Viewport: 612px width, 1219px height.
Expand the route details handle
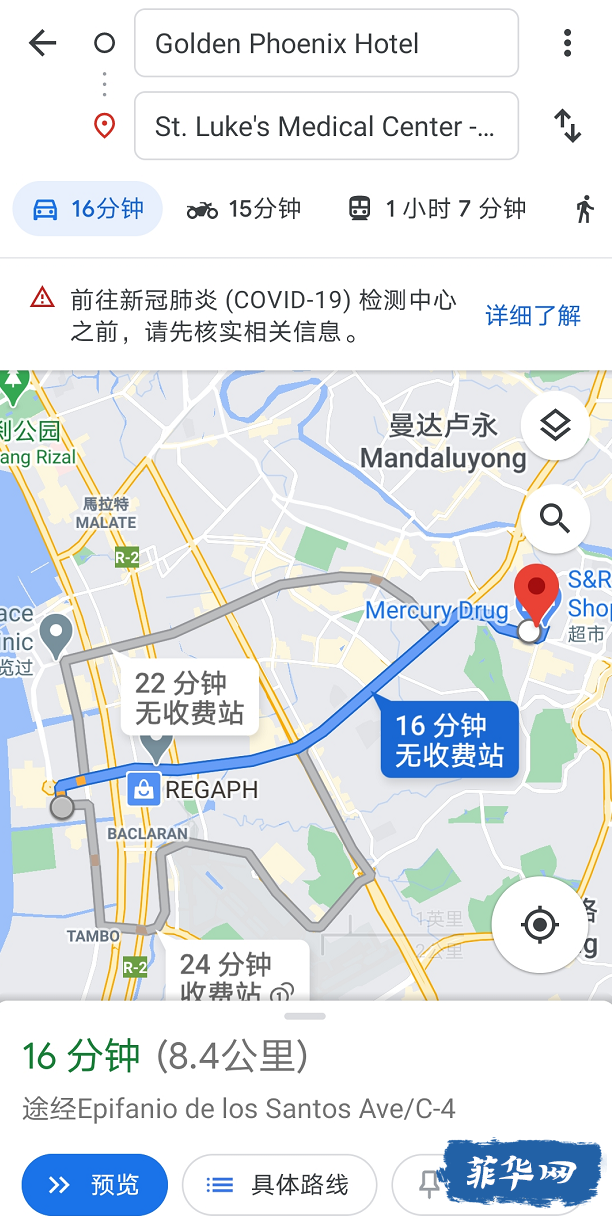(305, 1016)
